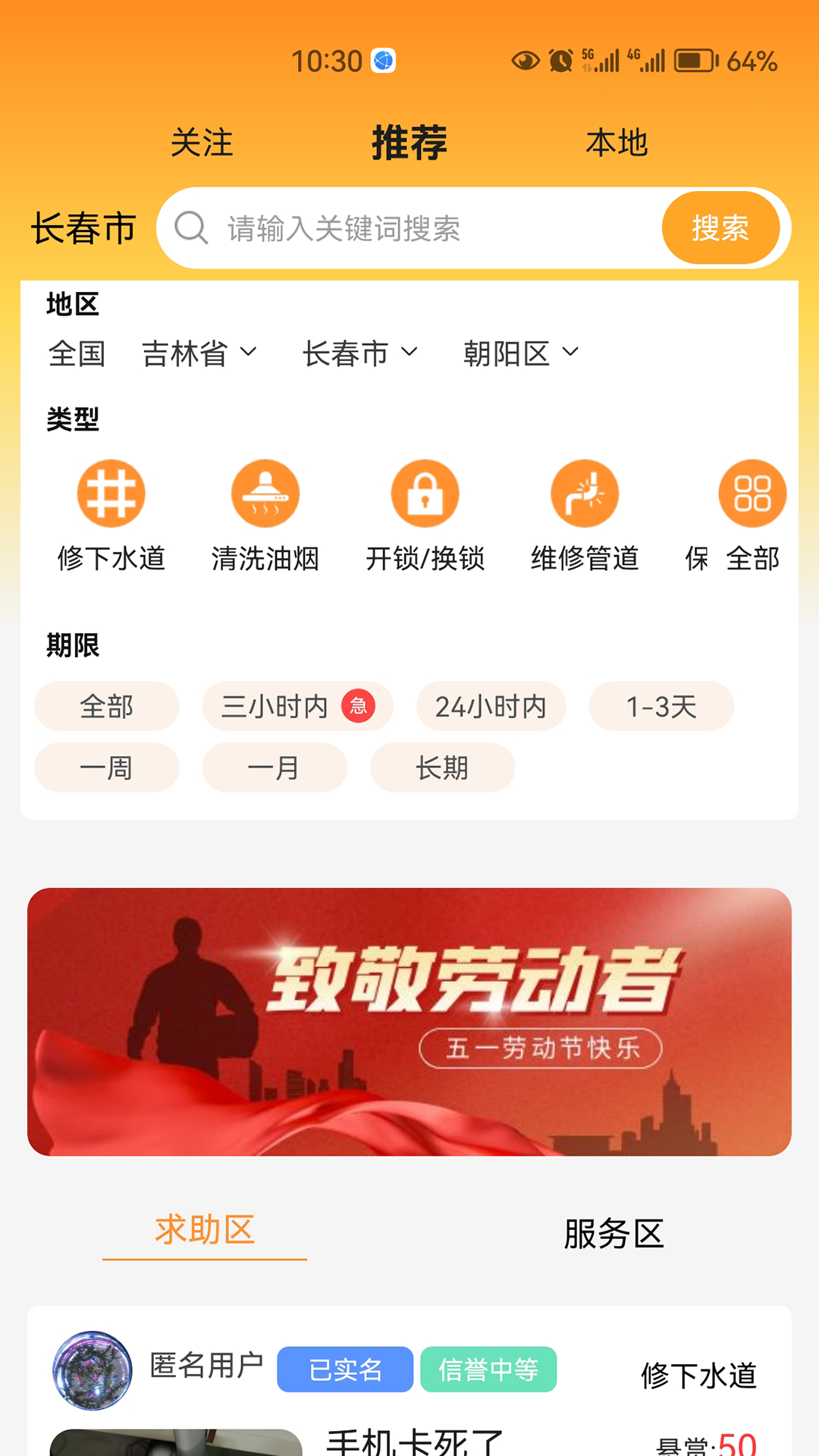
Task: Tap the search magnifier icon
Action: click(190, 228)
